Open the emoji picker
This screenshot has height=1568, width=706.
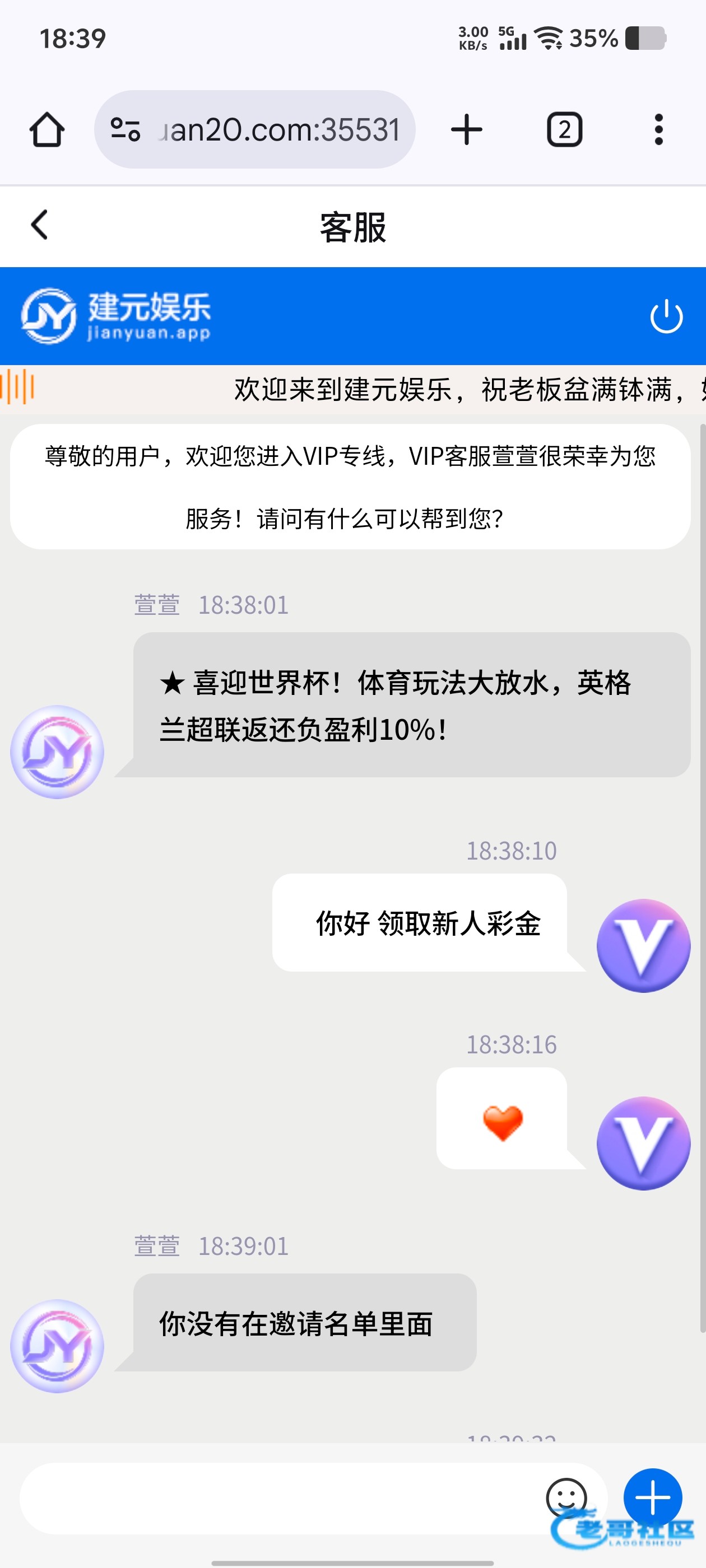[566, 1499]
